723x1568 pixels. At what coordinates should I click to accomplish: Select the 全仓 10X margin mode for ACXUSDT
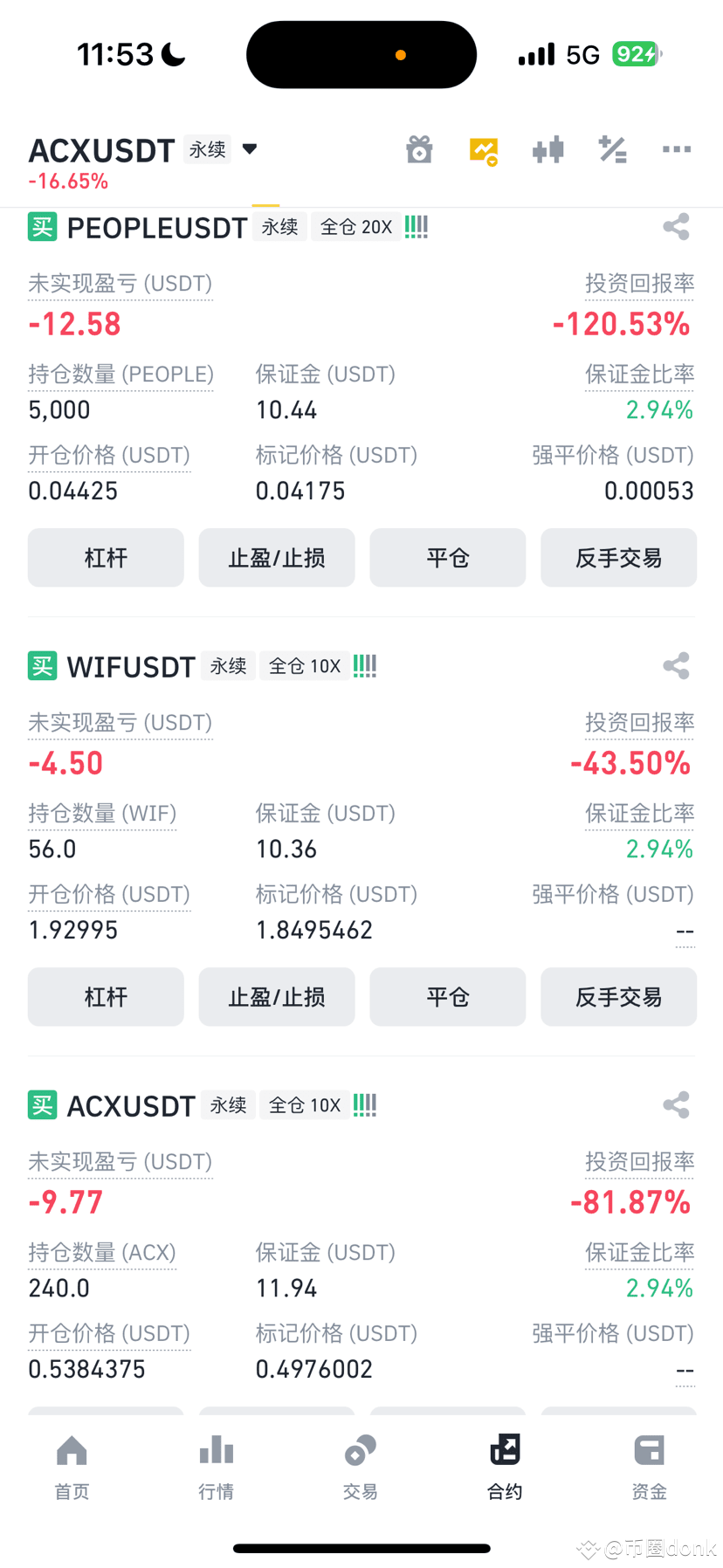click(x=304, y=1104)
